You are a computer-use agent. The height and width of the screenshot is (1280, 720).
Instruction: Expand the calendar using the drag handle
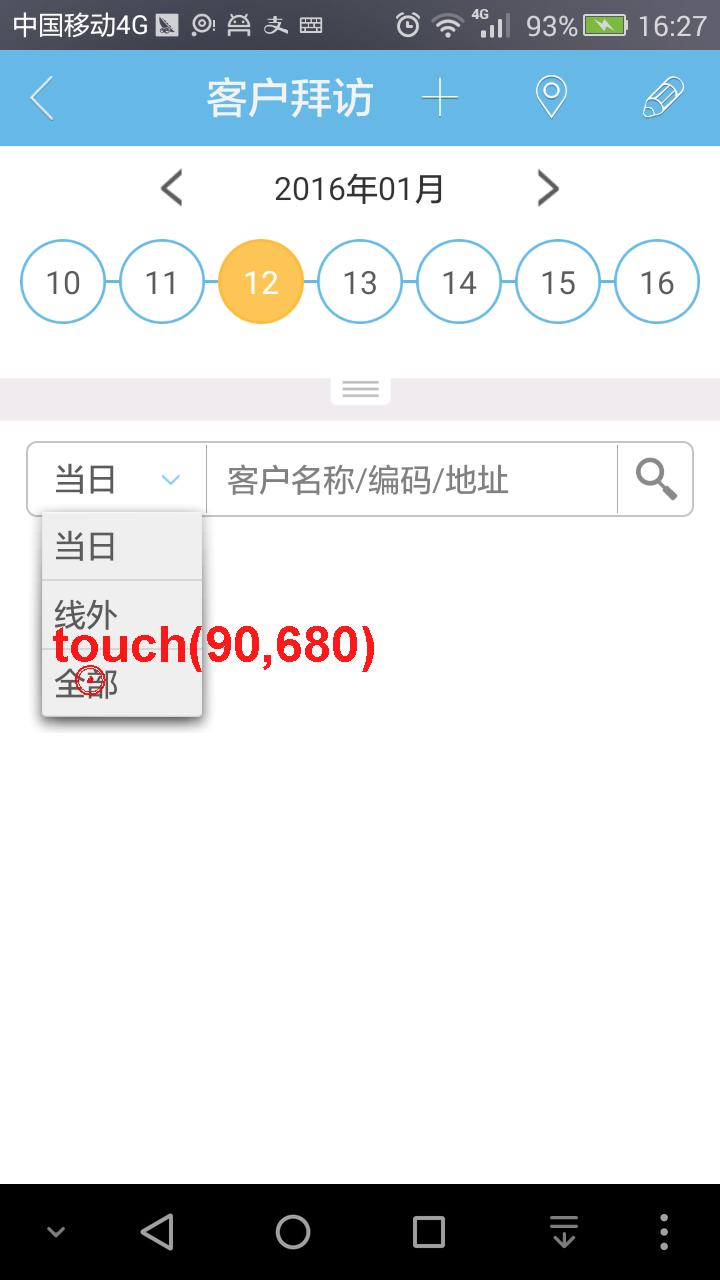[360, 390]
